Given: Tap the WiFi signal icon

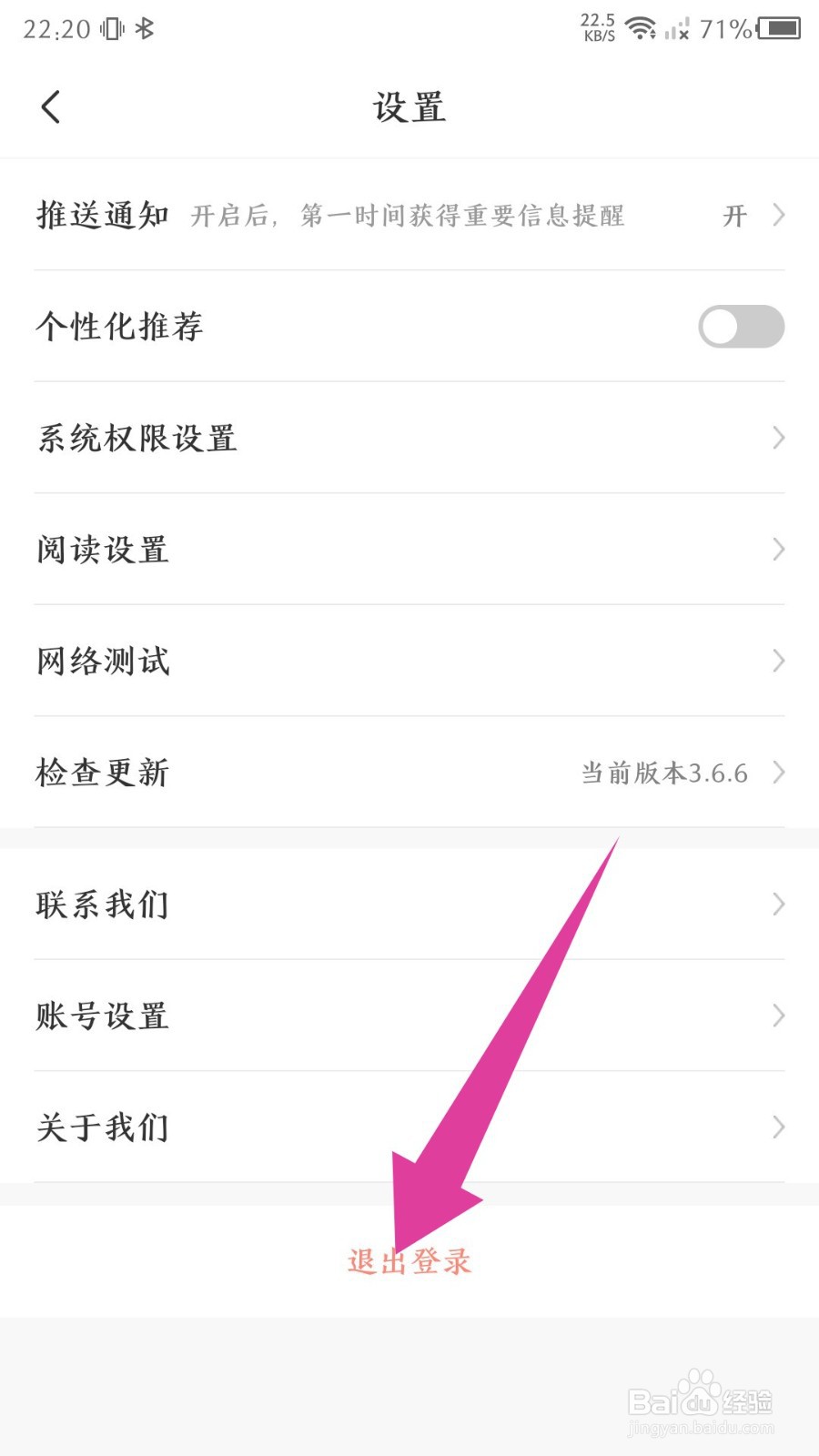Looking at the screenshot, I should click(x=642, y=30).
